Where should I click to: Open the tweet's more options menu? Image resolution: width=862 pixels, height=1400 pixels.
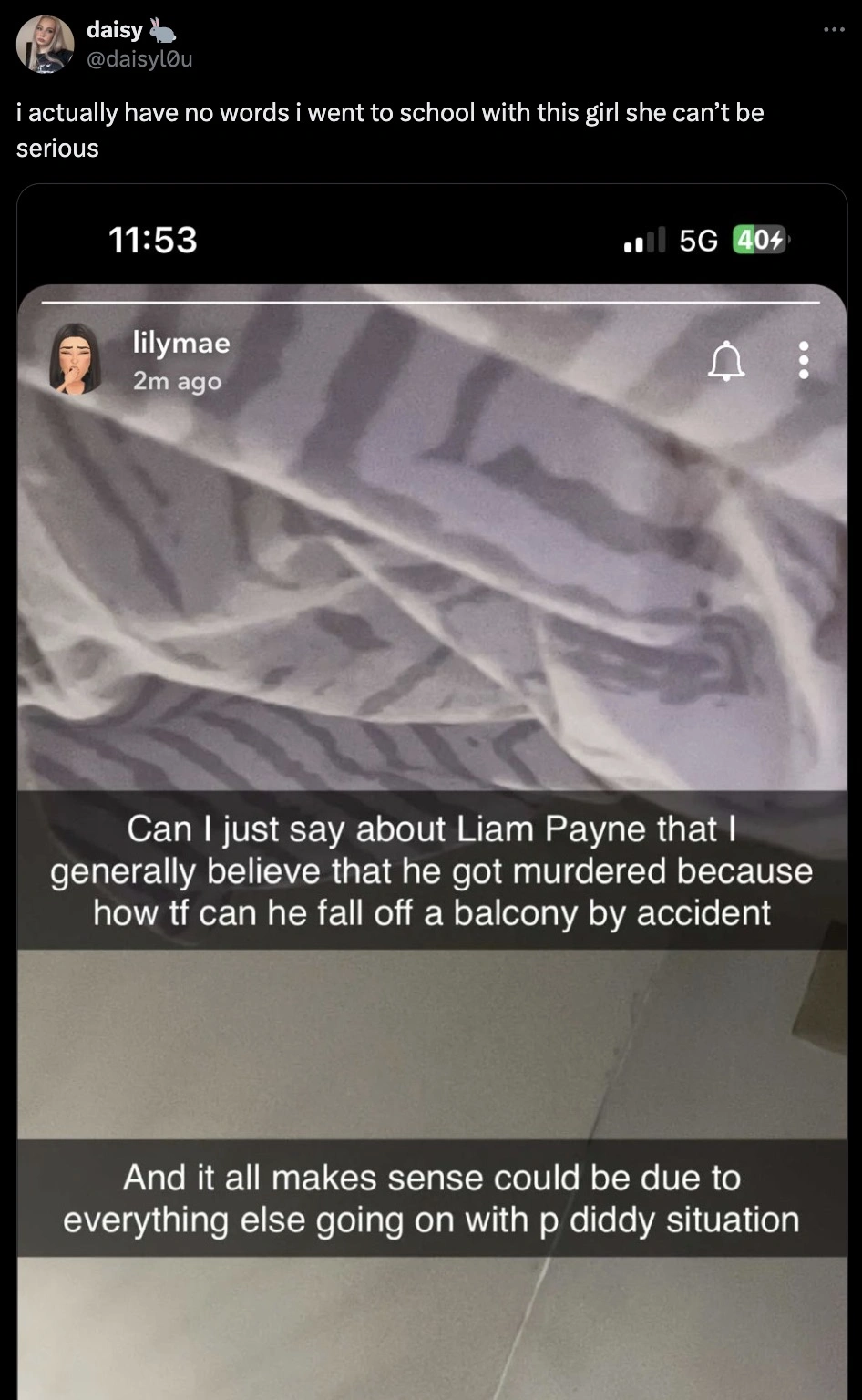click(833, 30)
